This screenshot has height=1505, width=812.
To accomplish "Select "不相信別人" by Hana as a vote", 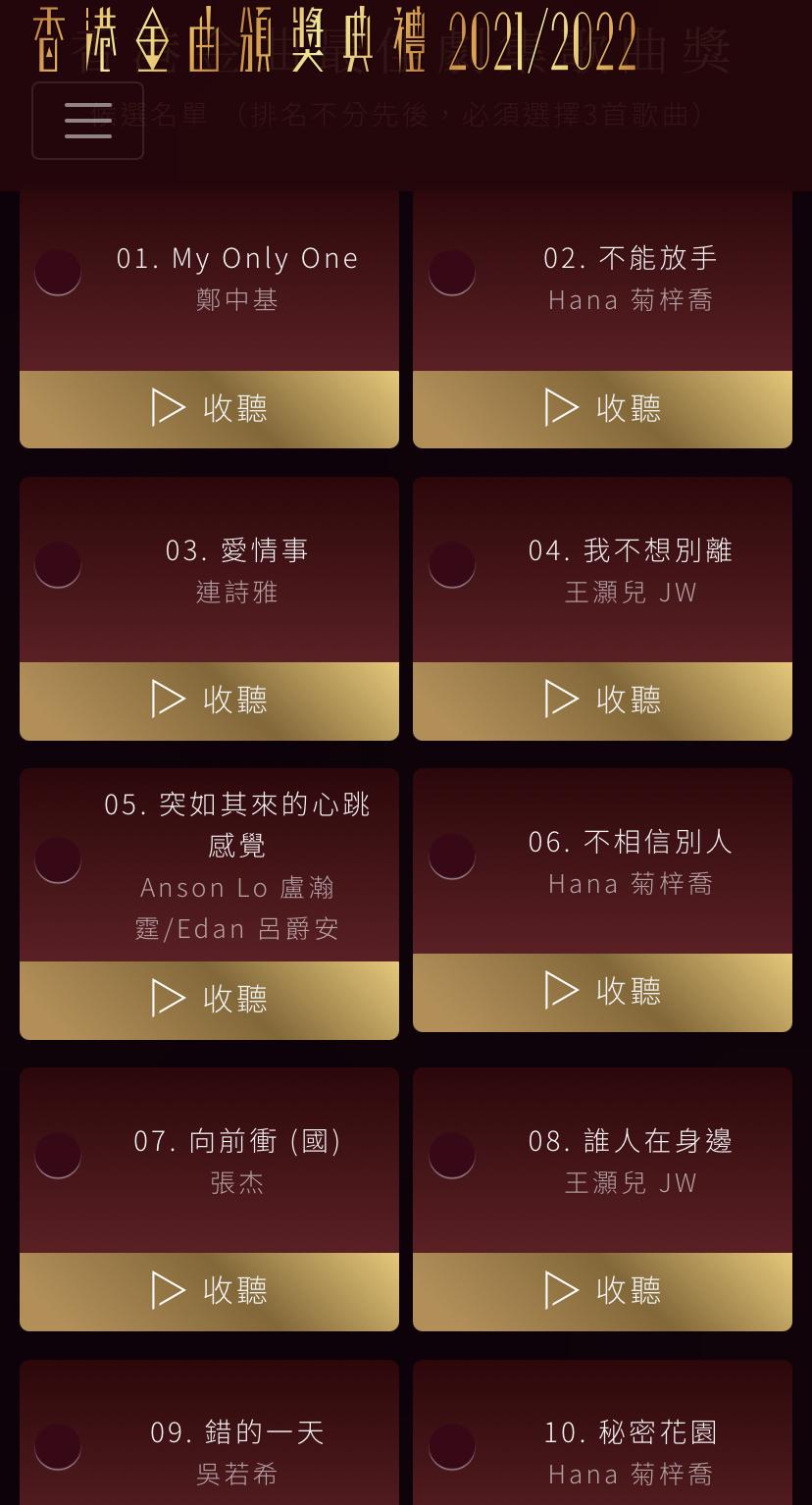I will [x=452, y=856].
